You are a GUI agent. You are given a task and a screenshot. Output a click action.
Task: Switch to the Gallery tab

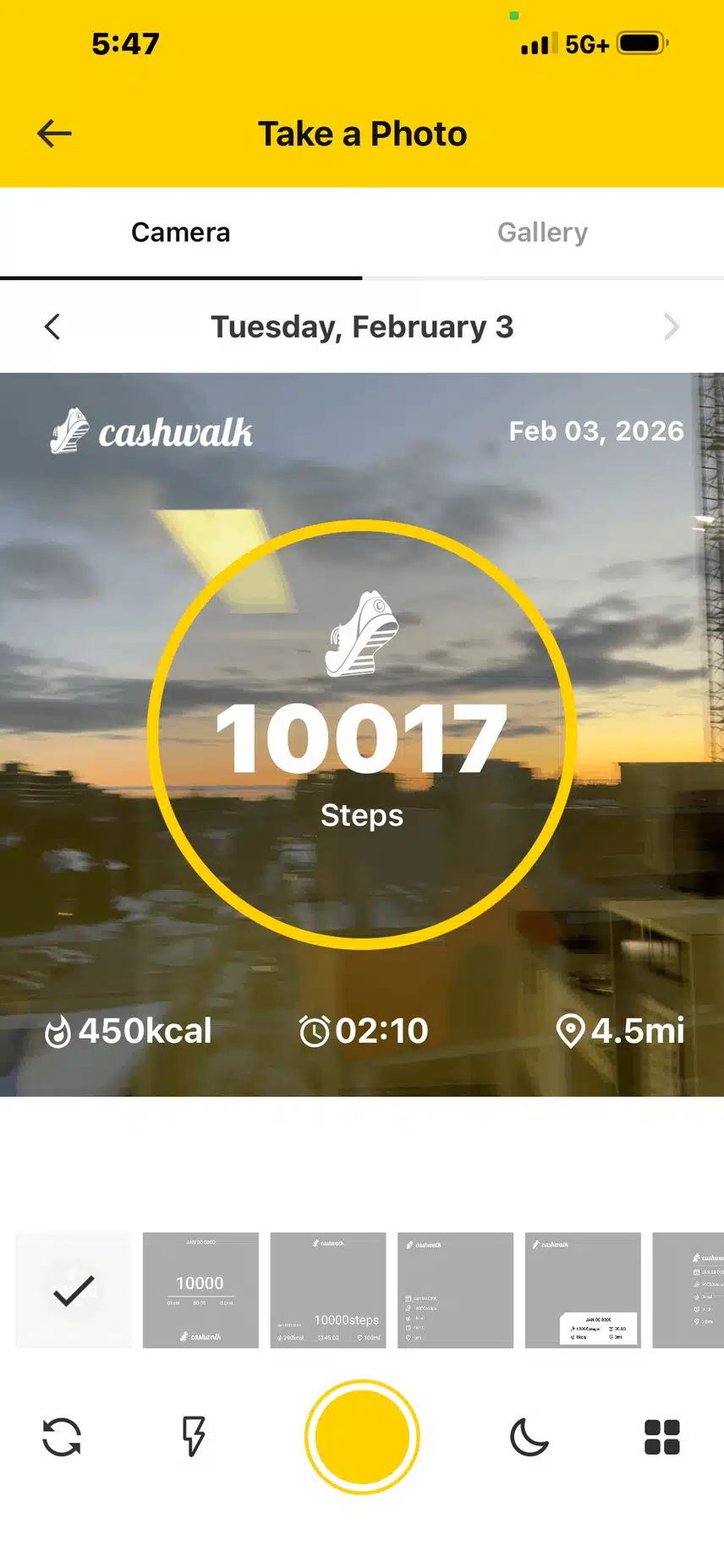coord(542,233)
